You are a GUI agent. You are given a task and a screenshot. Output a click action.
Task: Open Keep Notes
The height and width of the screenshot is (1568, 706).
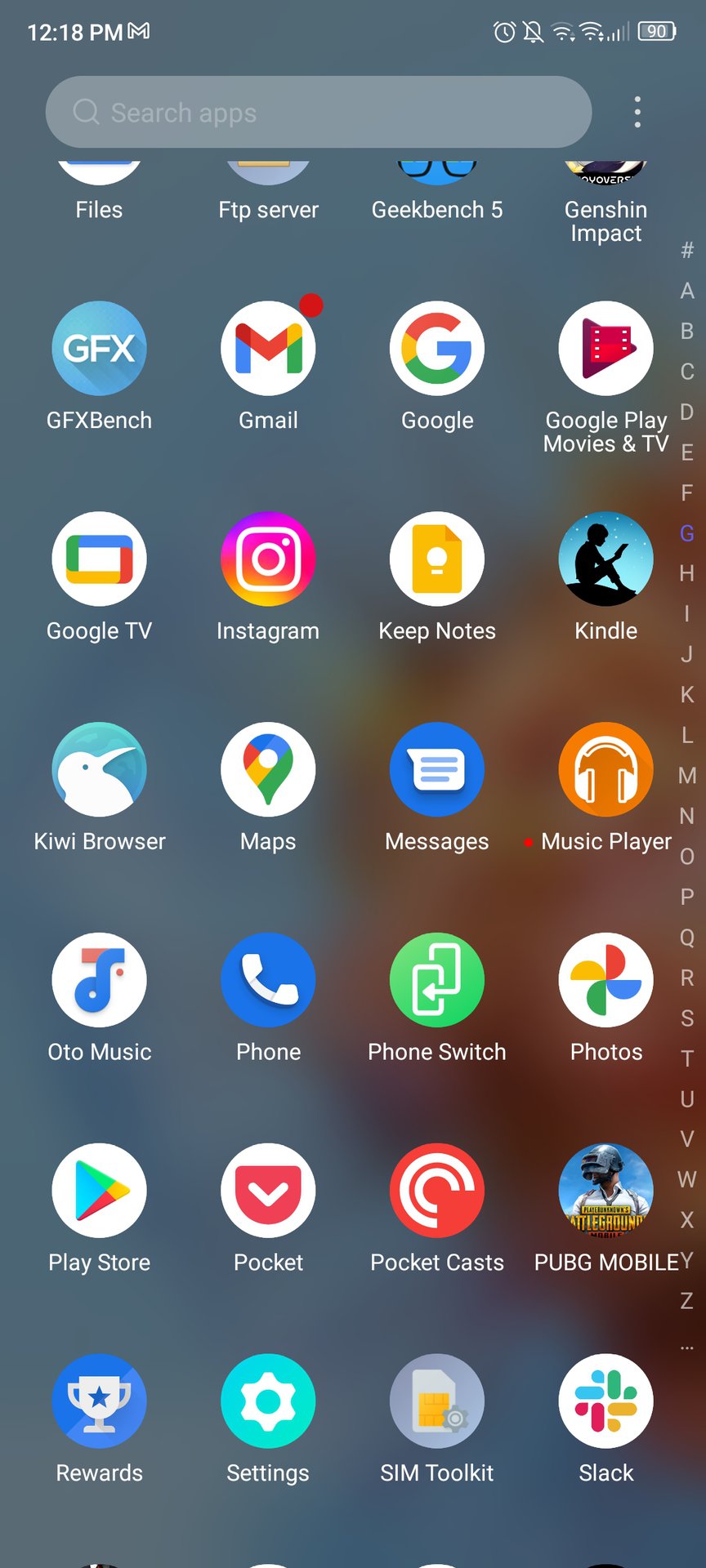pyautogui.click(x=437, y=559)
